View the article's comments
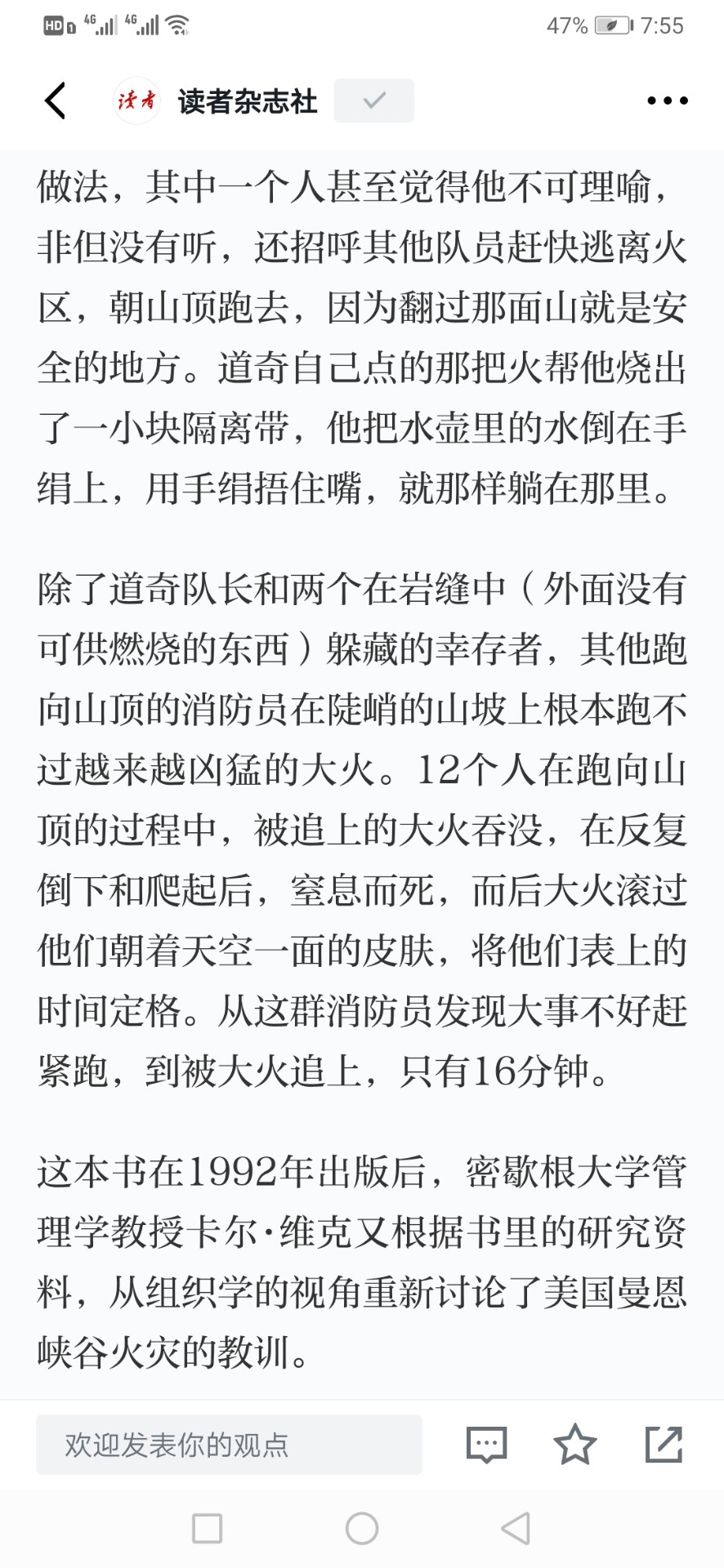The height and width of the screenshot is (1568, 724). (487, 1445)
